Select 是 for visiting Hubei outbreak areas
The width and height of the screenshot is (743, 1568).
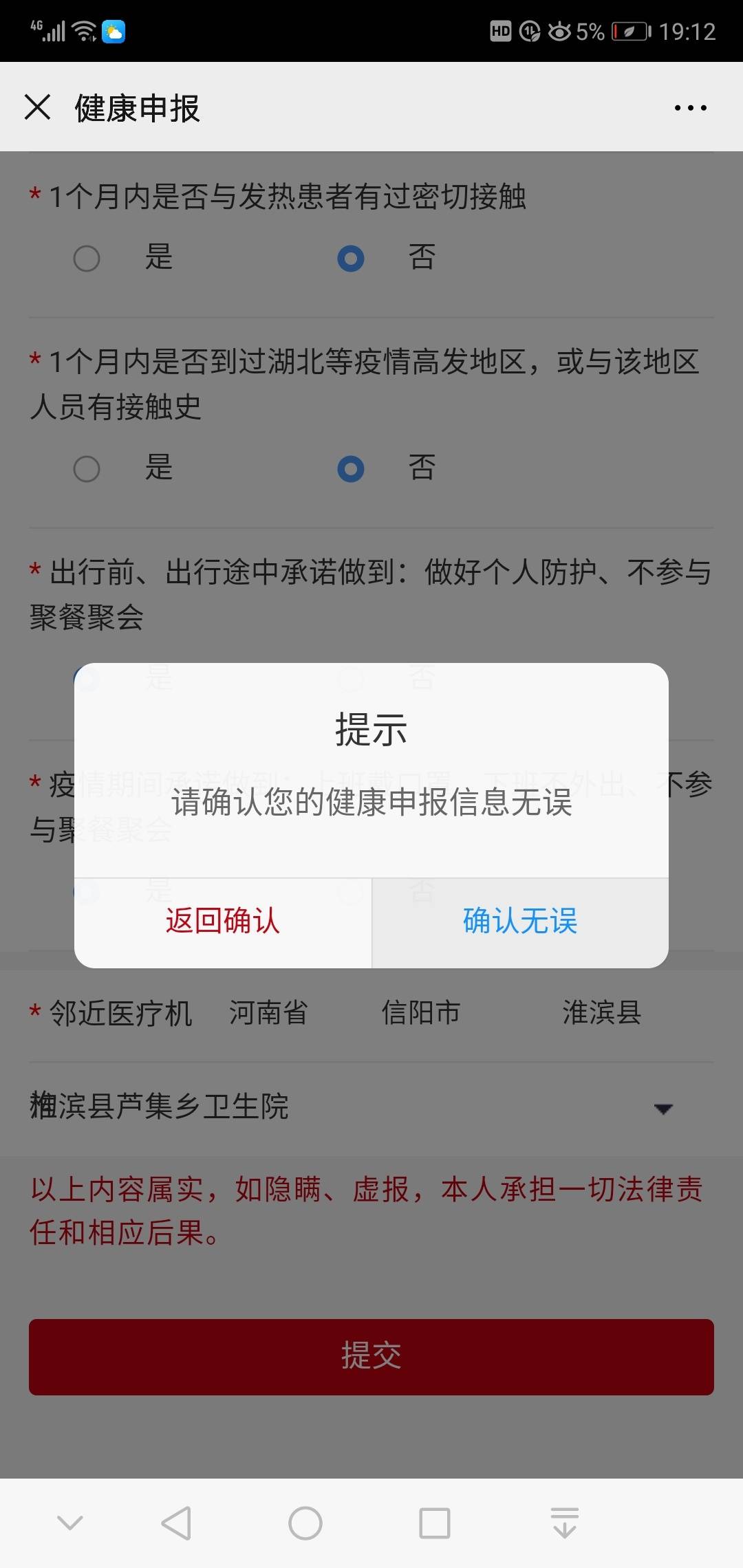click(87, 469)
